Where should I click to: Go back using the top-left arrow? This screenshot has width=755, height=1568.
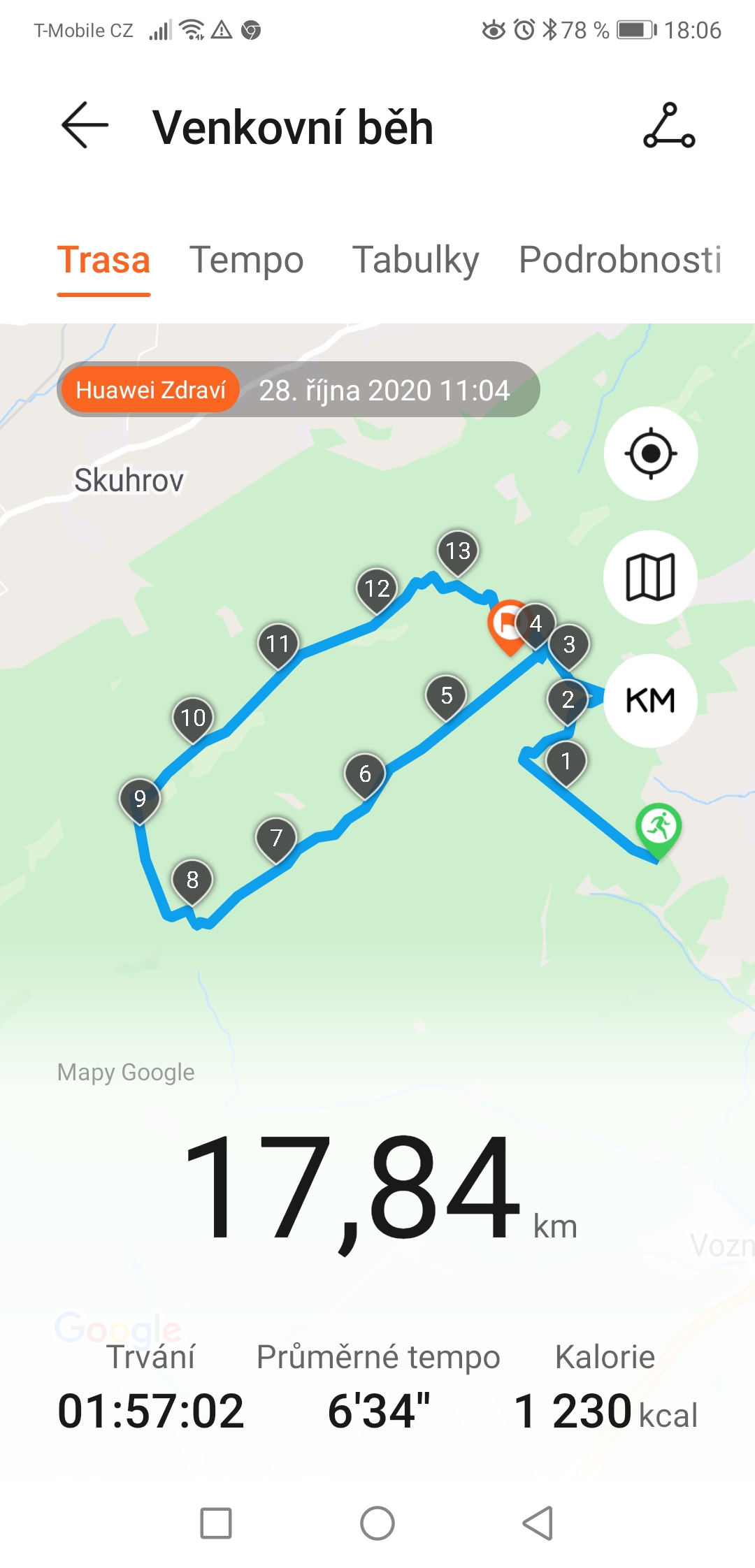tap(85, 125)
